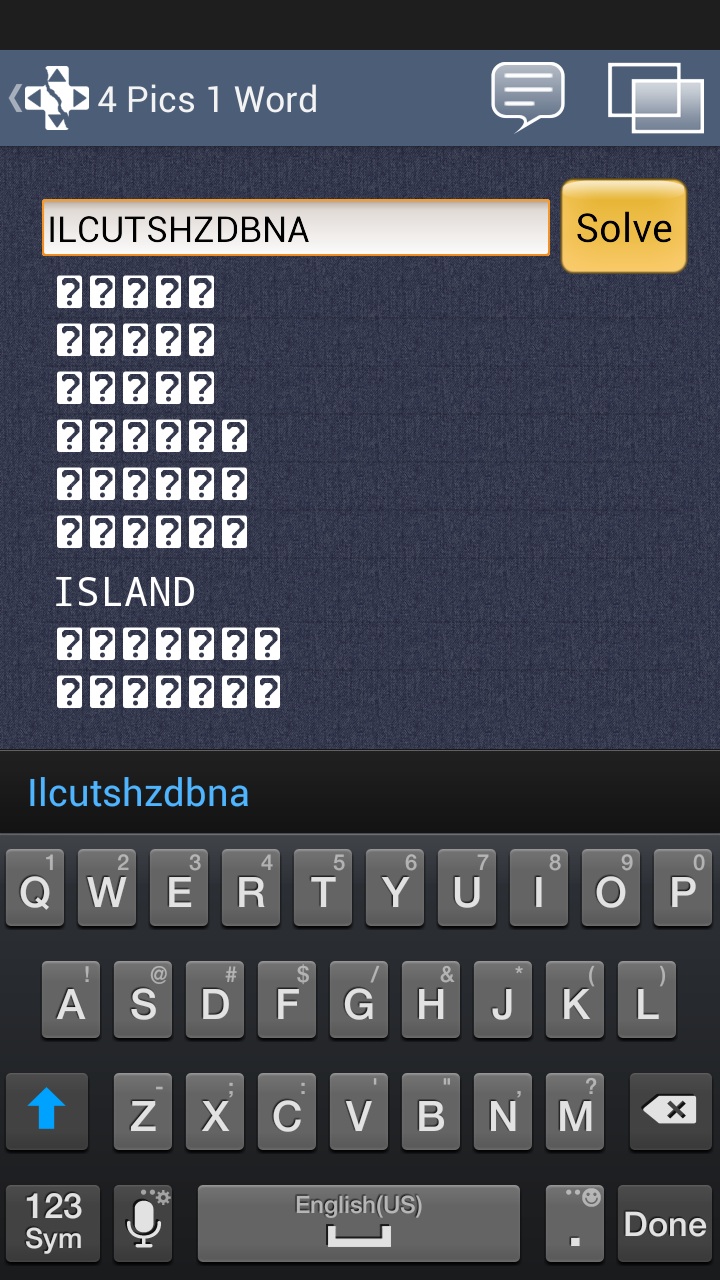Tap the Solve button

pyautogui.click(x=624, y=227)
